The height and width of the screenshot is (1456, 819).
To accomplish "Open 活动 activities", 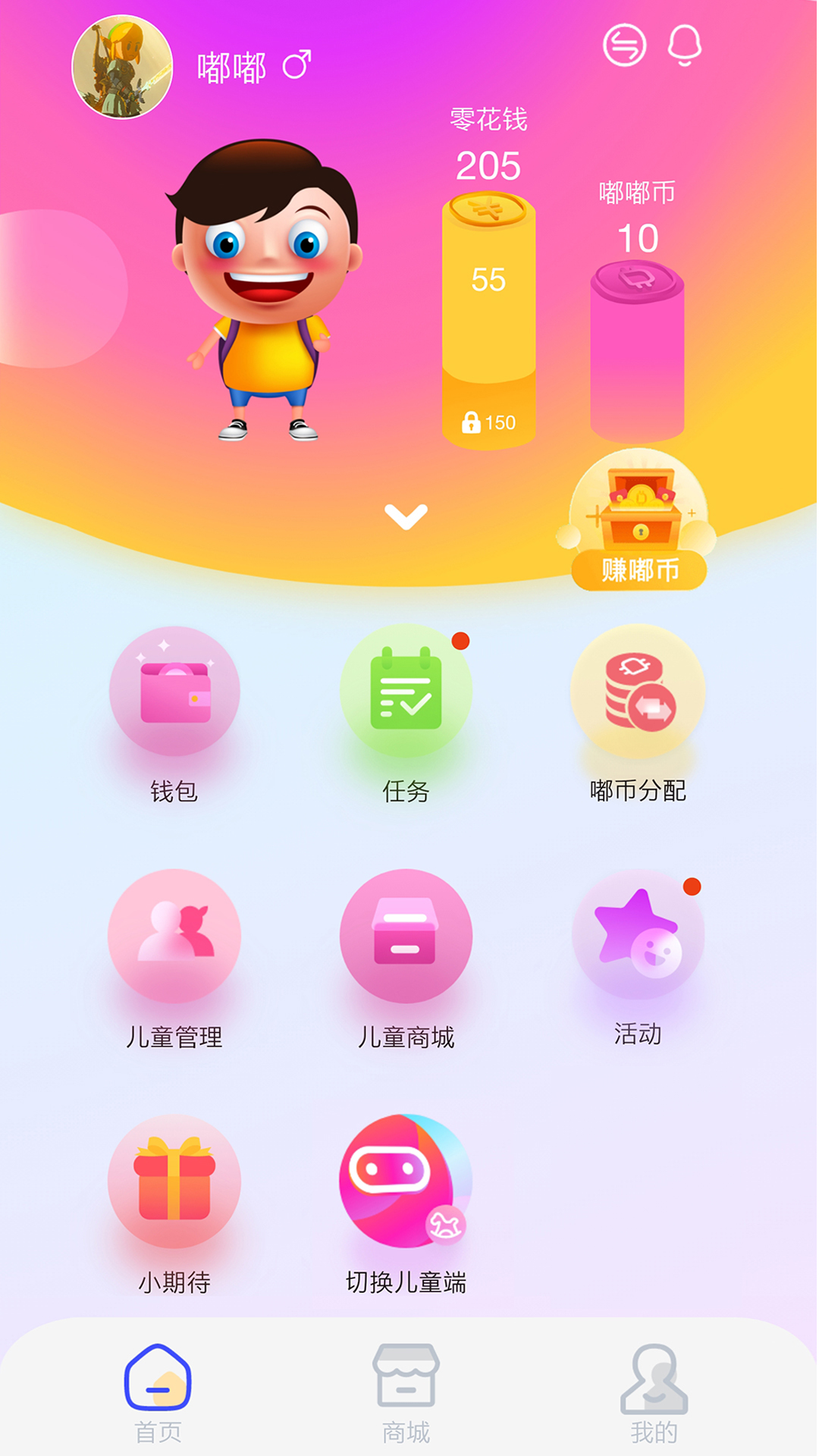I will click(638, 935).
